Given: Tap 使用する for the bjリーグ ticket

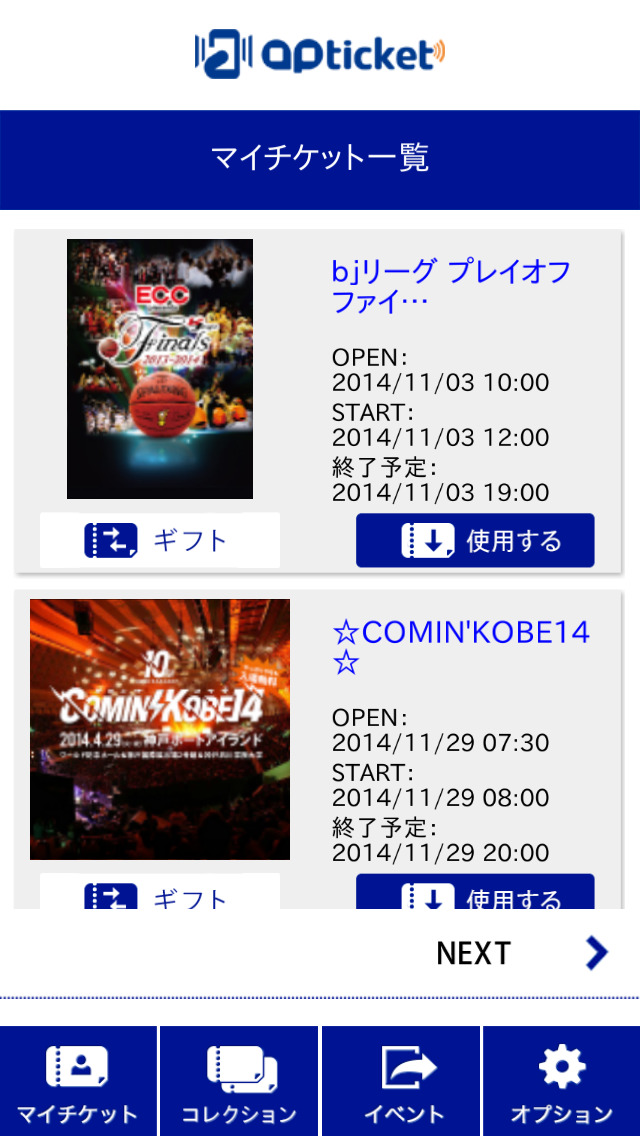Looking at the screenshot, I should (x=475, y=540).
